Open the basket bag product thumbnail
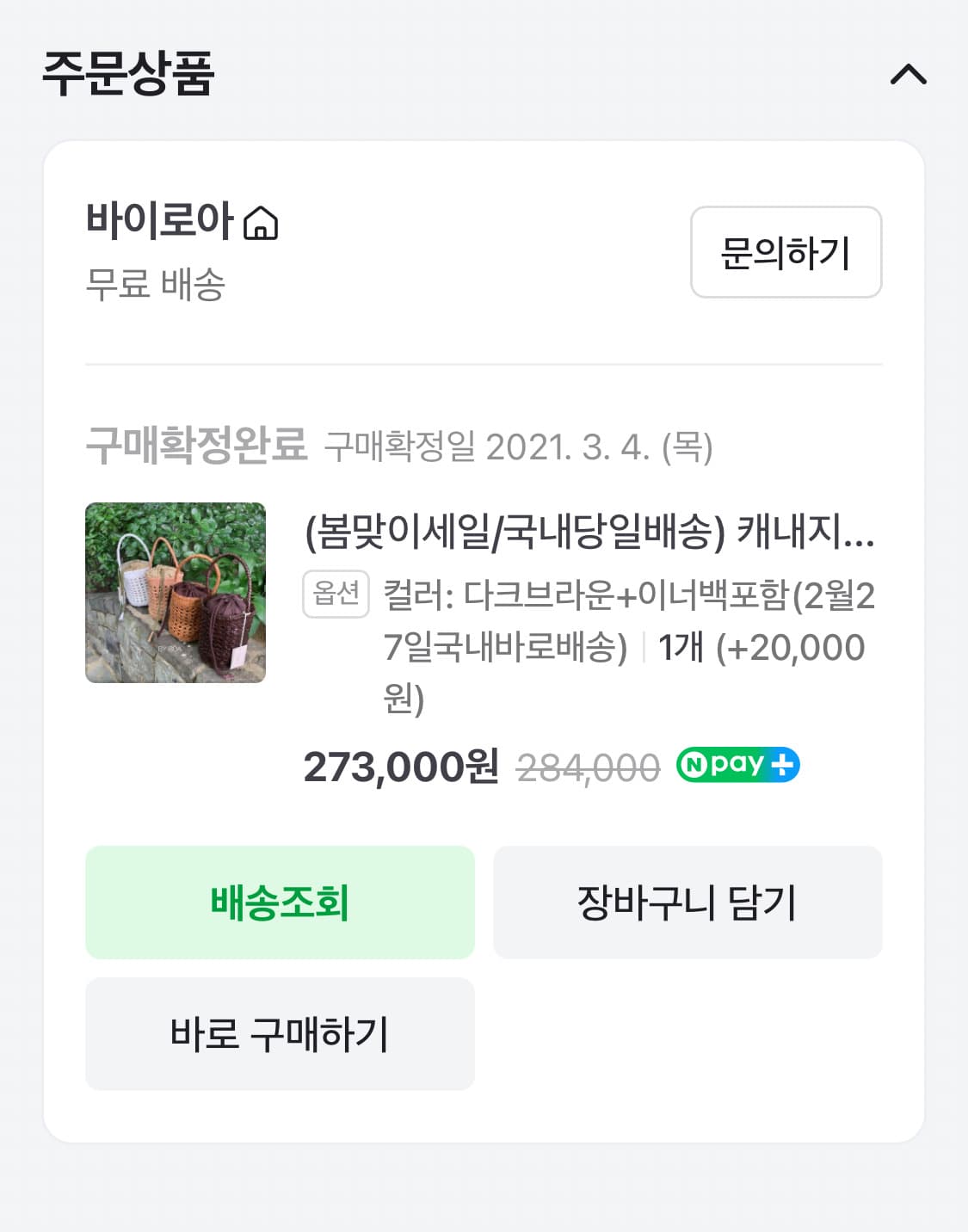Screen dimensions: 968x1232 click(176, 595)
